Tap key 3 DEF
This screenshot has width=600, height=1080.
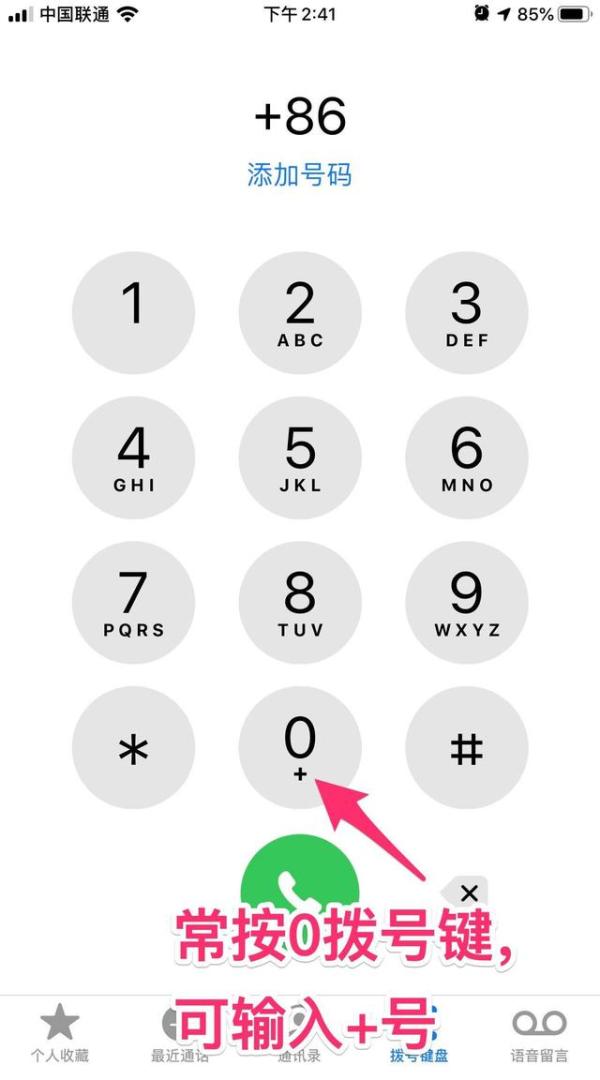pyautogui.click(x=467, y=313)
